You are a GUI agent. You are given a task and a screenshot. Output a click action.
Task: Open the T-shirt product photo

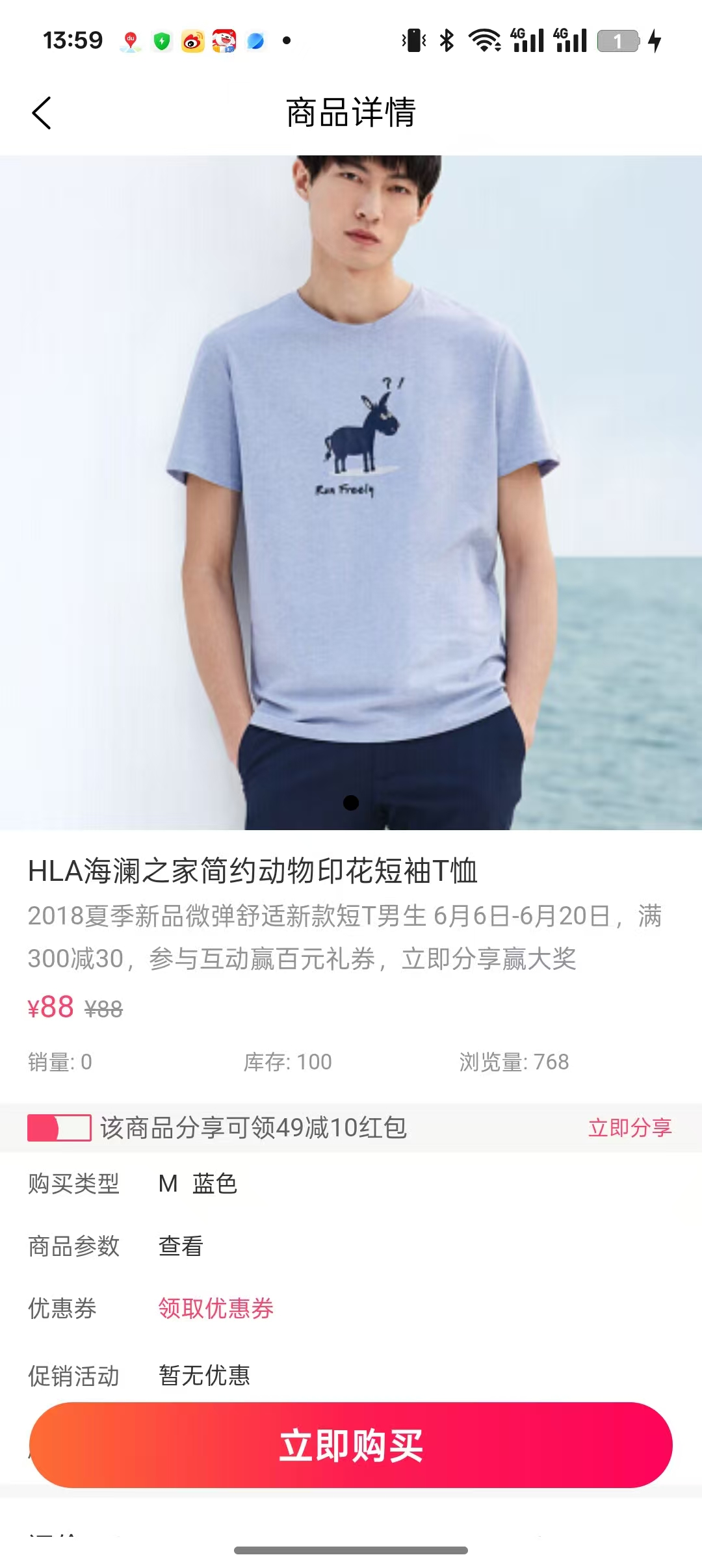pyautogui.click(x=351, y=492)
